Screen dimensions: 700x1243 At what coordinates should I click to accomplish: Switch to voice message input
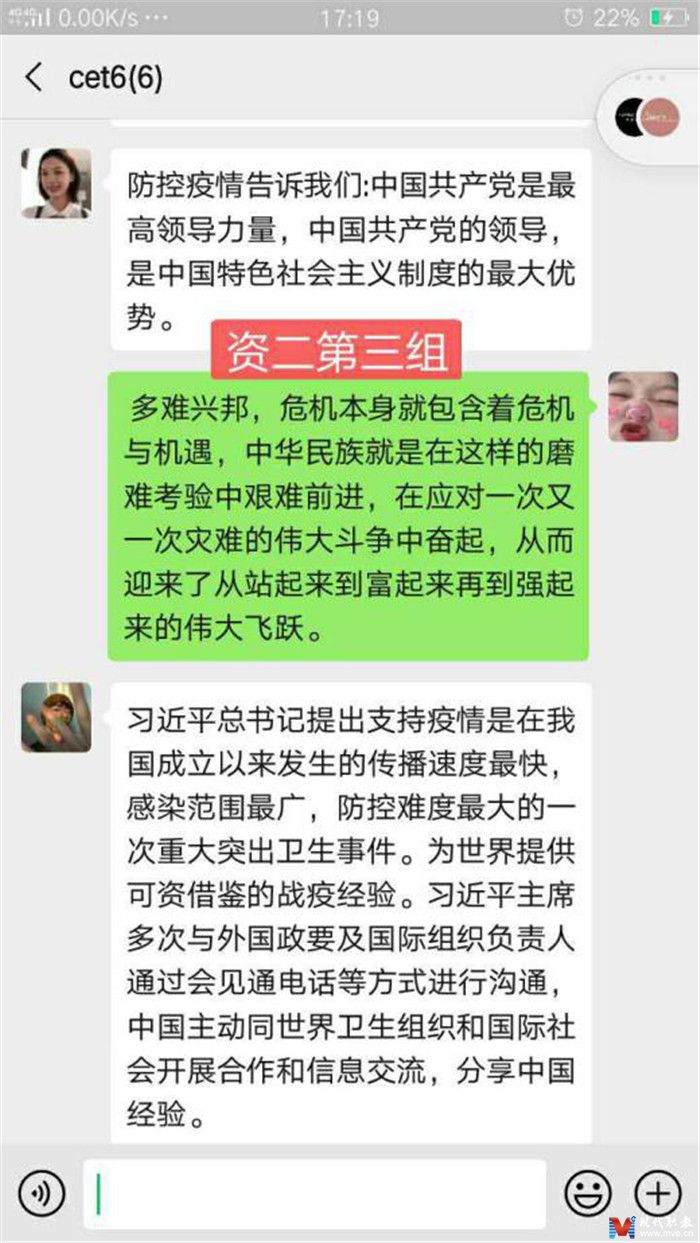tap(41, 1192)
